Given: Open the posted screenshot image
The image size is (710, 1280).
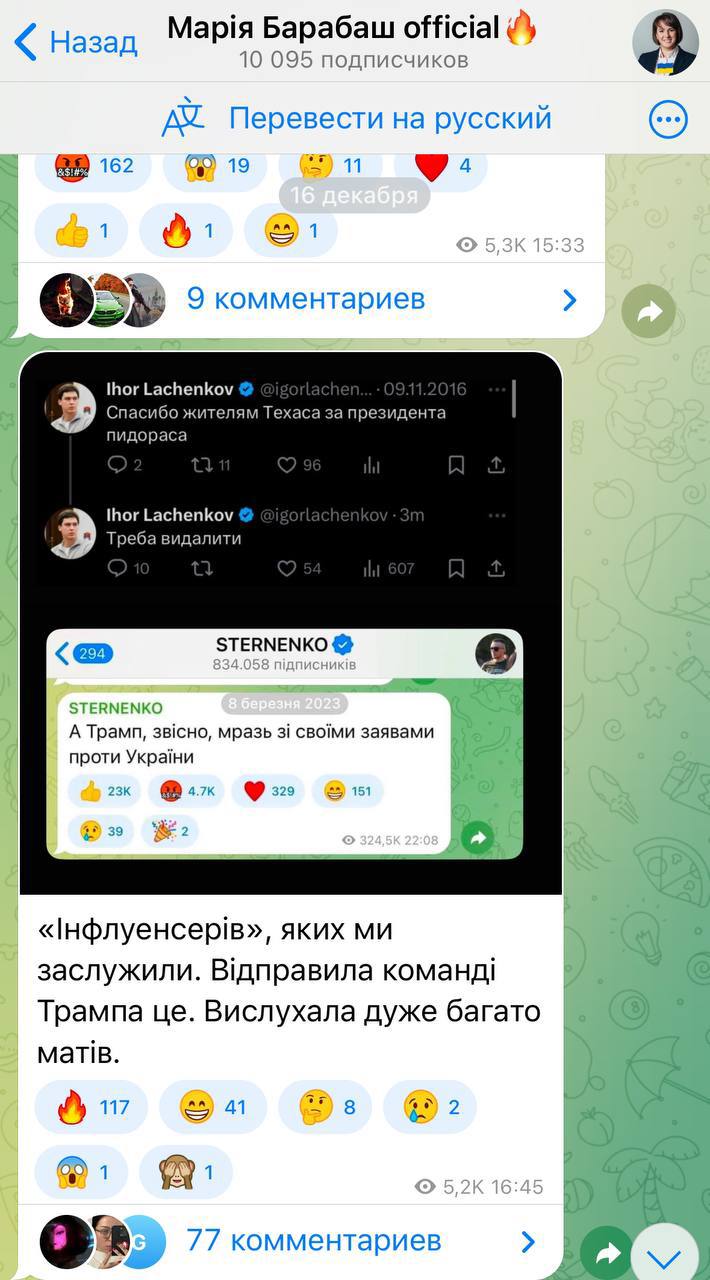Looking at the screenshot, I should pyautogui.click(x=290, y=622).
